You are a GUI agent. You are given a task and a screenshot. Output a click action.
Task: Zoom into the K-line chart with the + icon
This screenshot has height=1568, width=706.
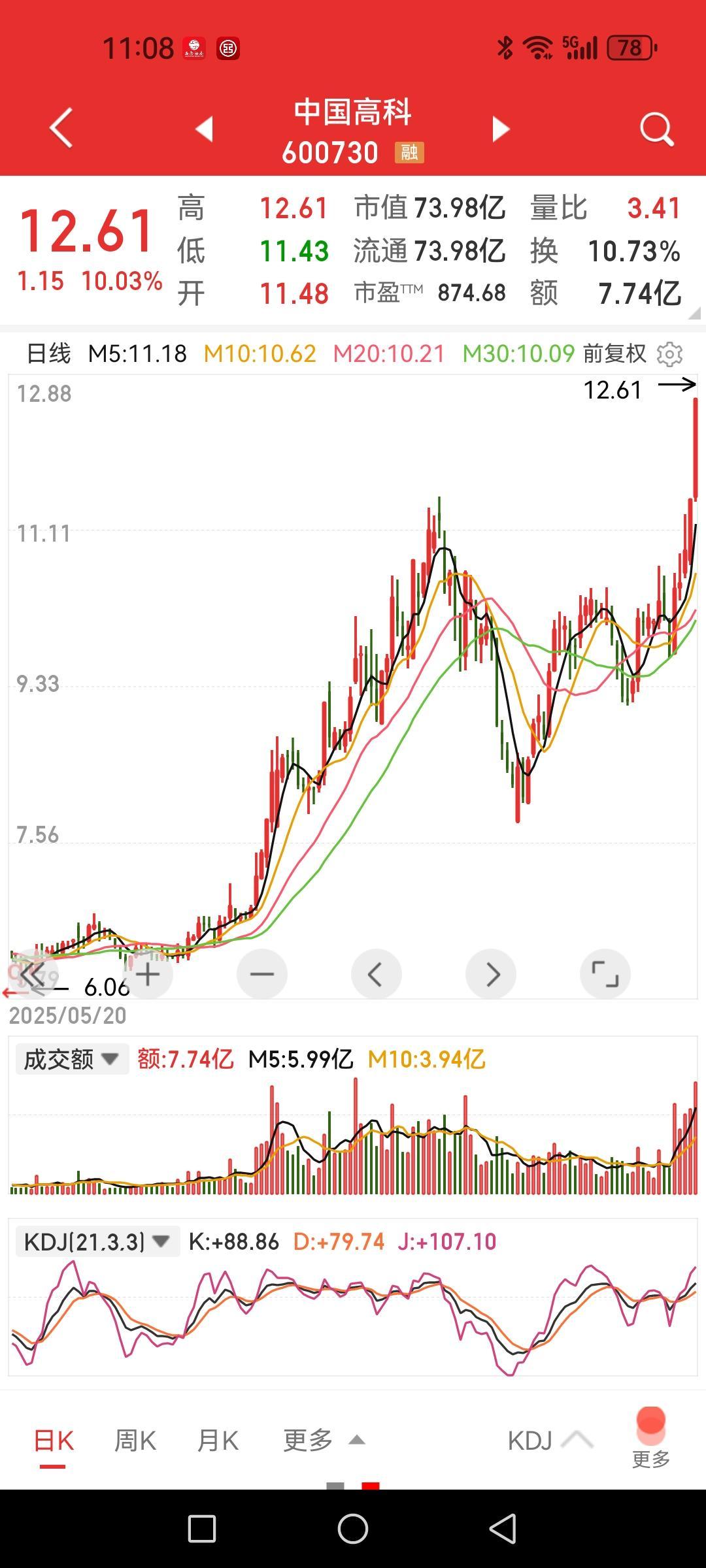147,973
